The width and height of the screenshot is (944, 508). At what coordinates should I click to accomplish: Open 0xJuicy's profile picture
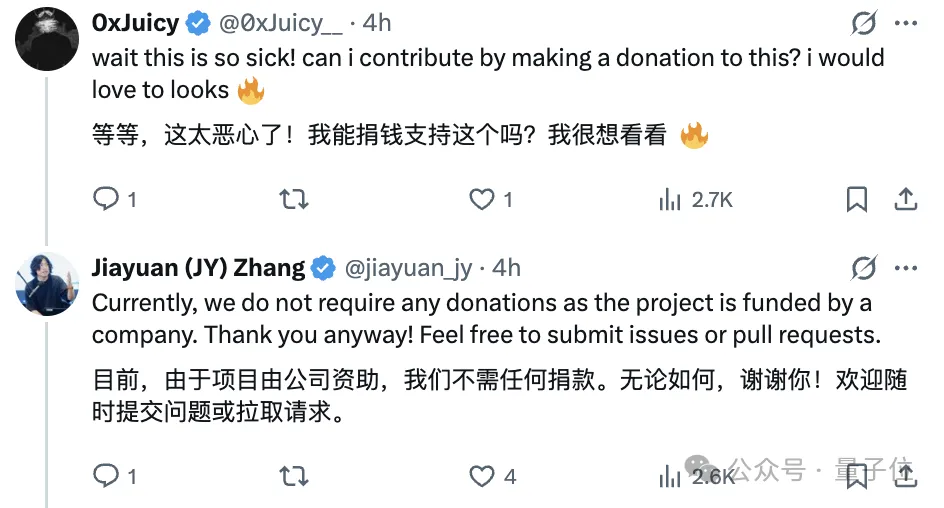[x=47, y=38]
